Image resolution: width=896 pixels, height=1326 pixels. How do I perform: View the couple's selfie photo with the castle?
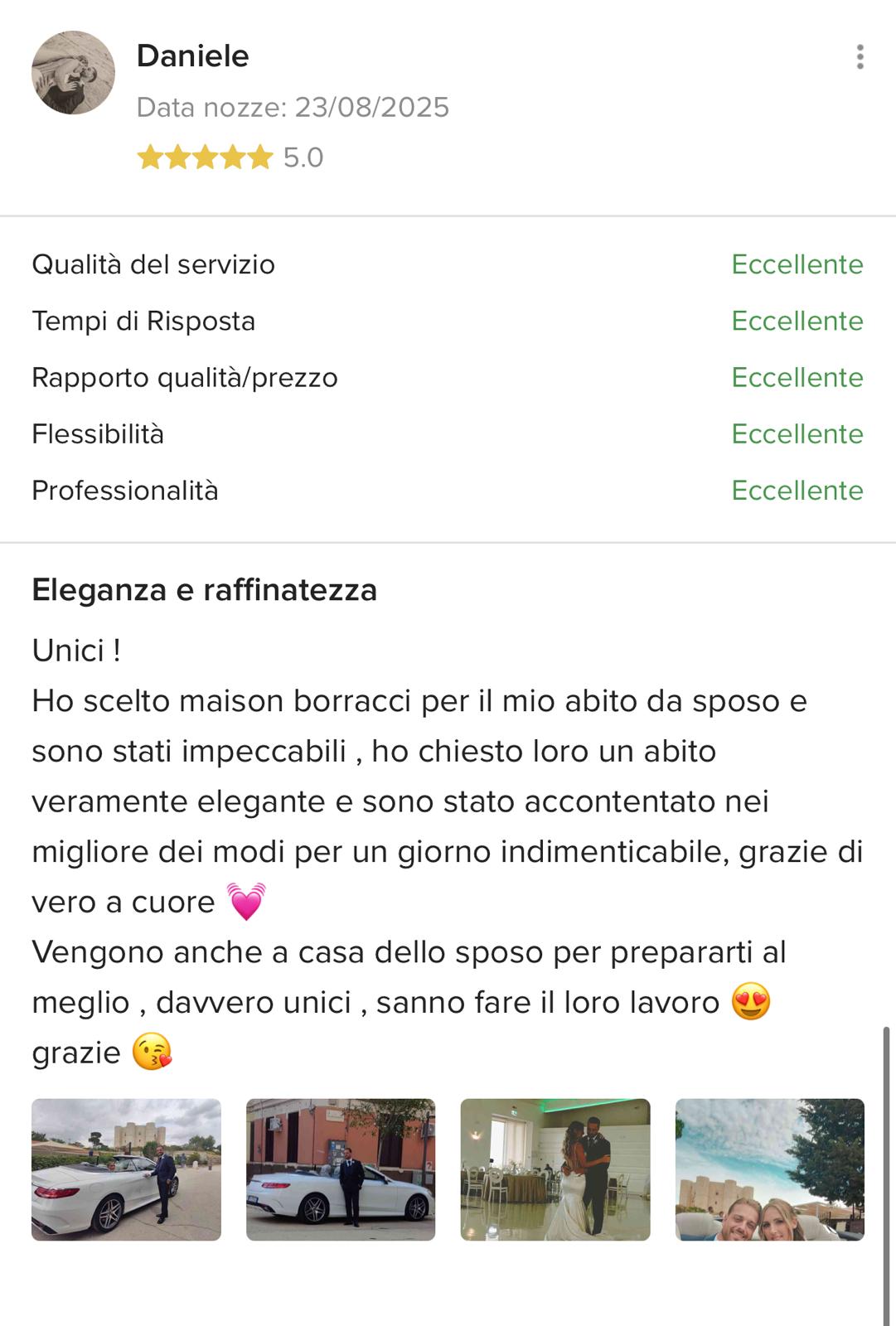[x=769, y=1169]
